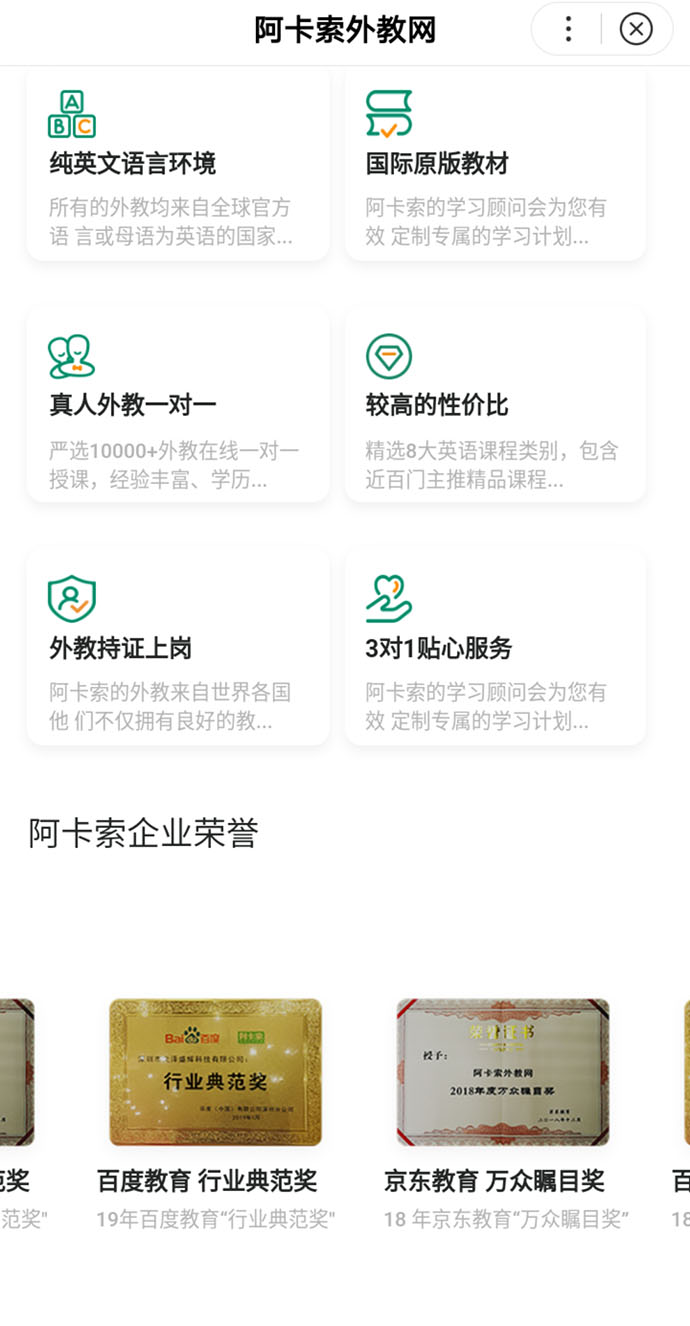View the 较高的性价比 card
The image size is (690, 1326).
495,405
